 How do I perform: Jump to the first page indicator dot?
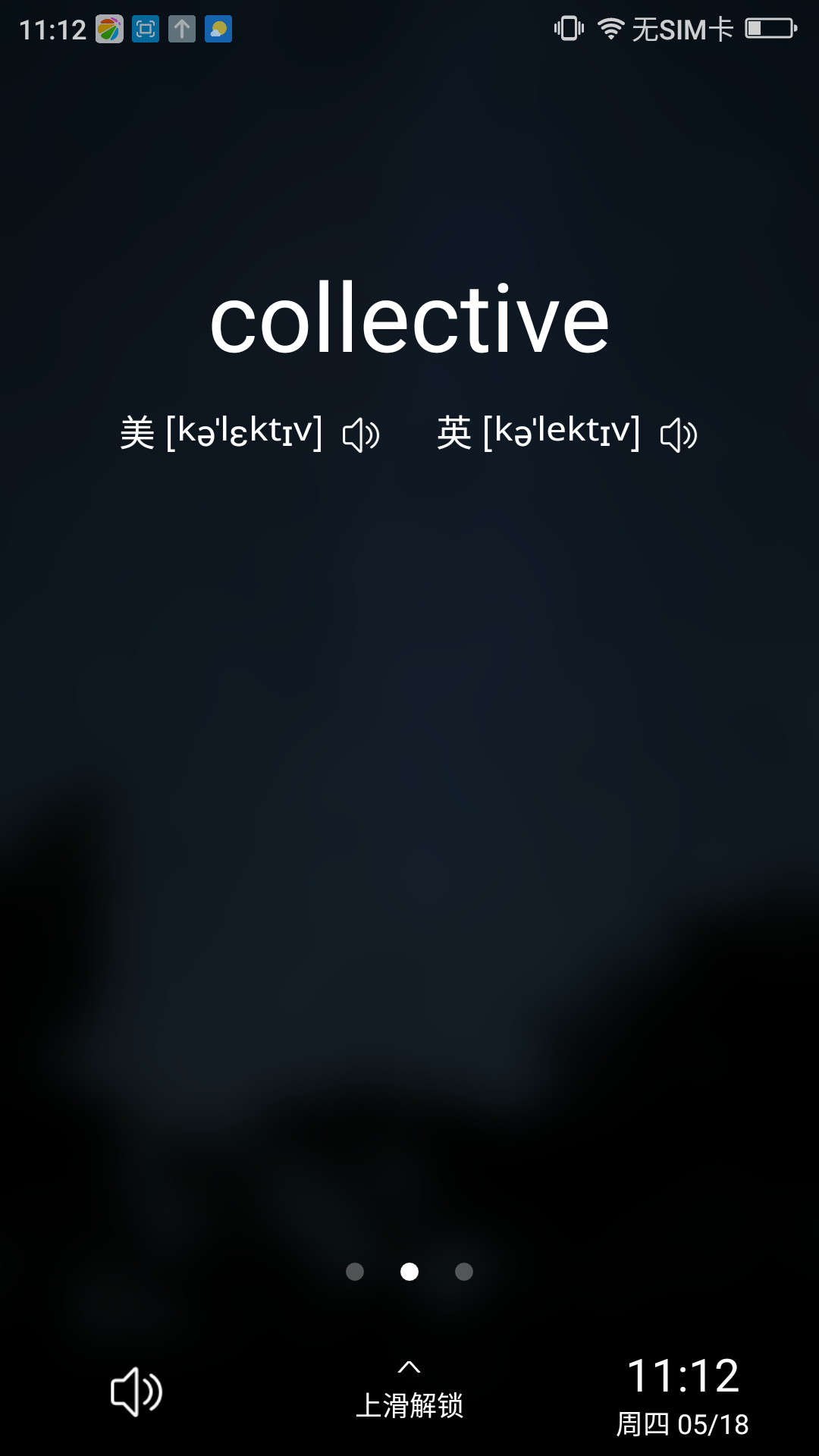[x=355, y=1272]
